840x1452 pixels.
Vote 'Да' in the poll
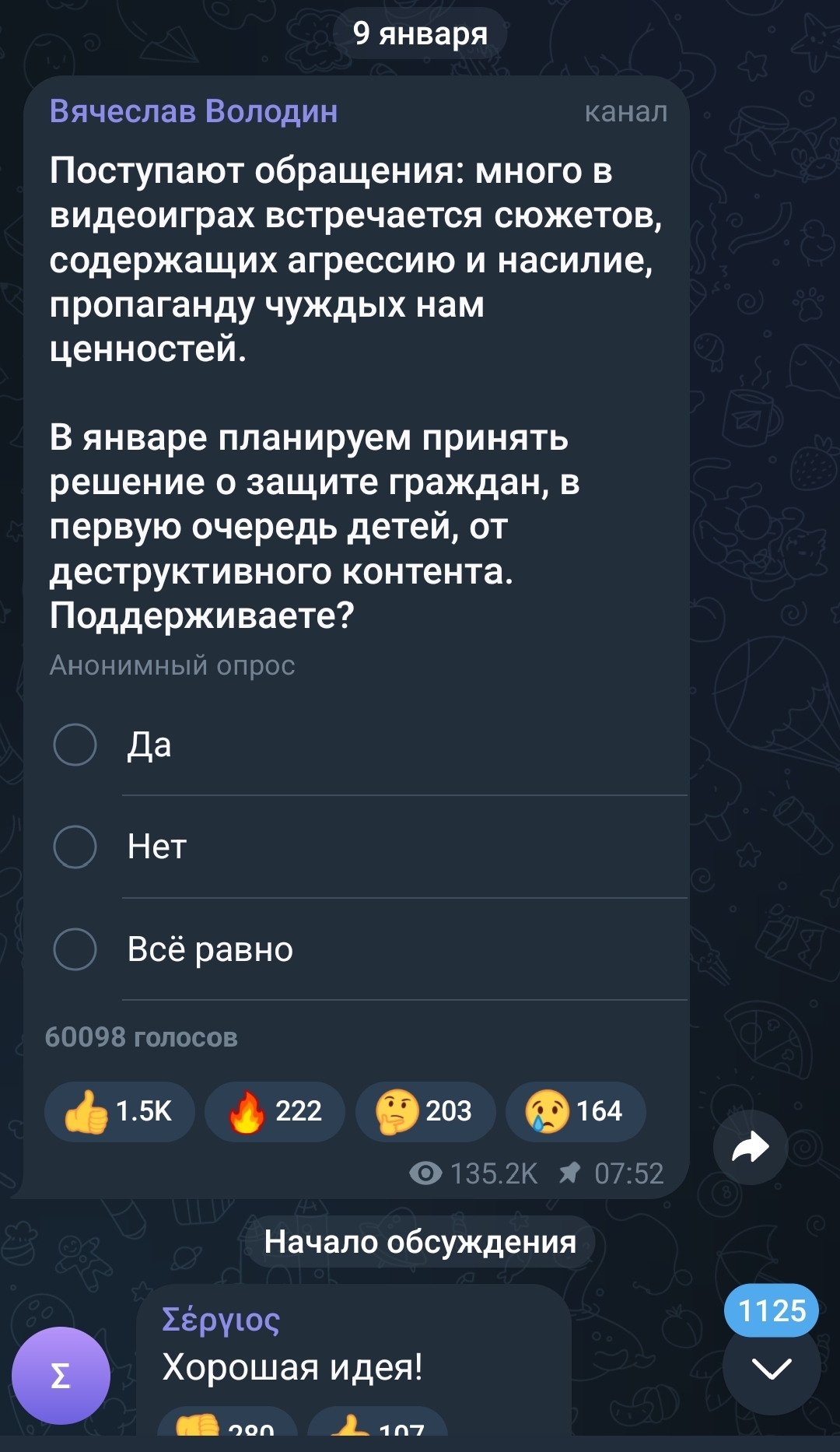(75, 745)
